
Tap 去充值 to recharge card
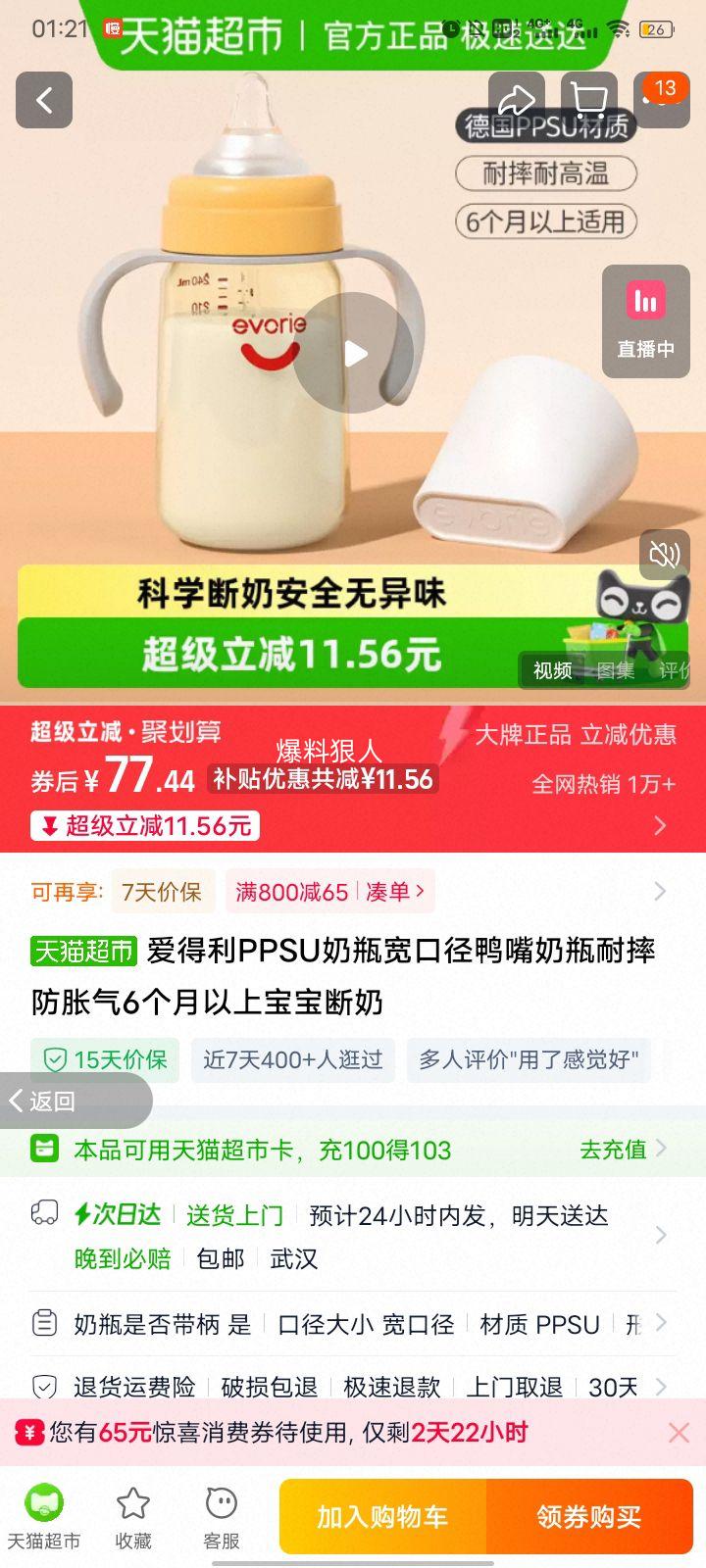(613, 1149)
